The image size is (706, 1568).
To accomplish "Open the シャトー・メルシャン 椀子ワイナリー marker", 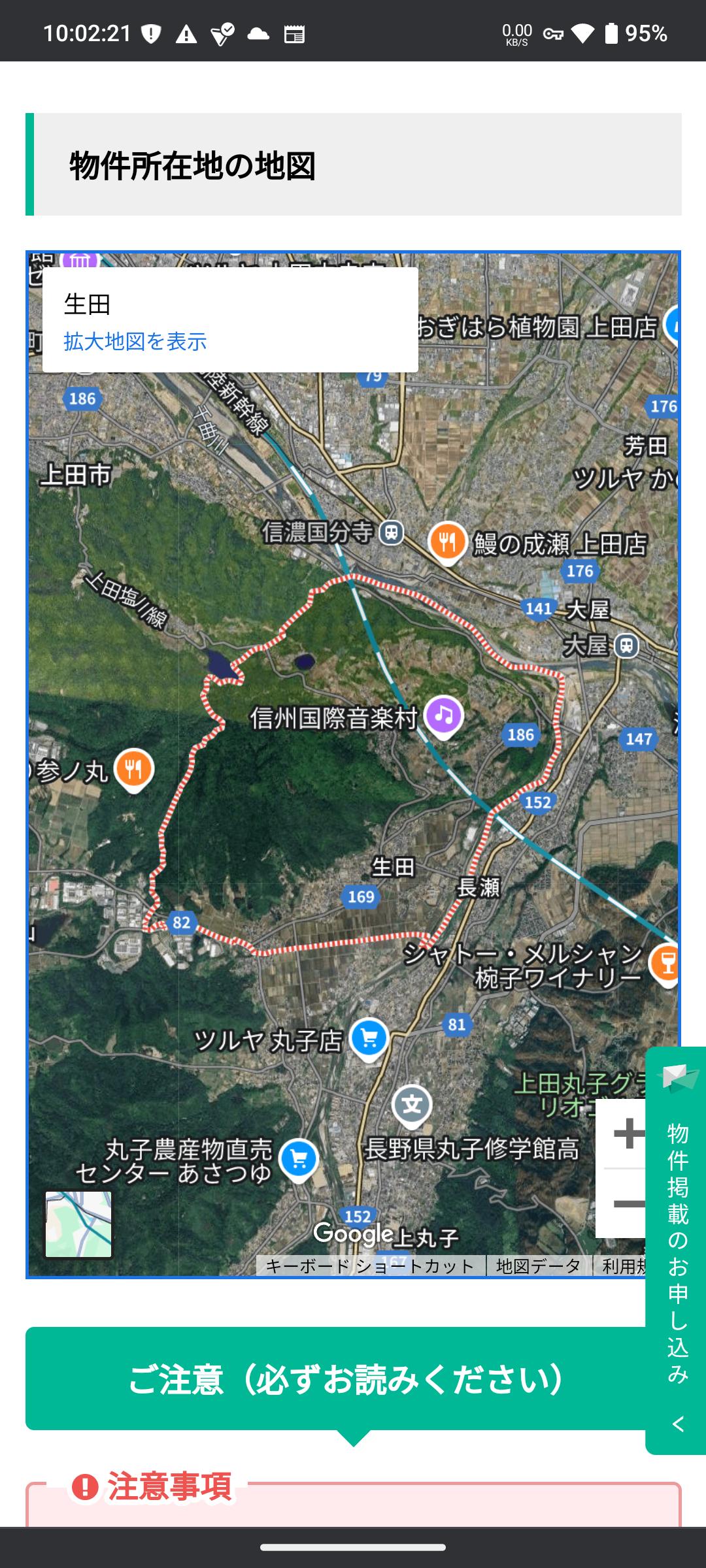I will 667,963.
